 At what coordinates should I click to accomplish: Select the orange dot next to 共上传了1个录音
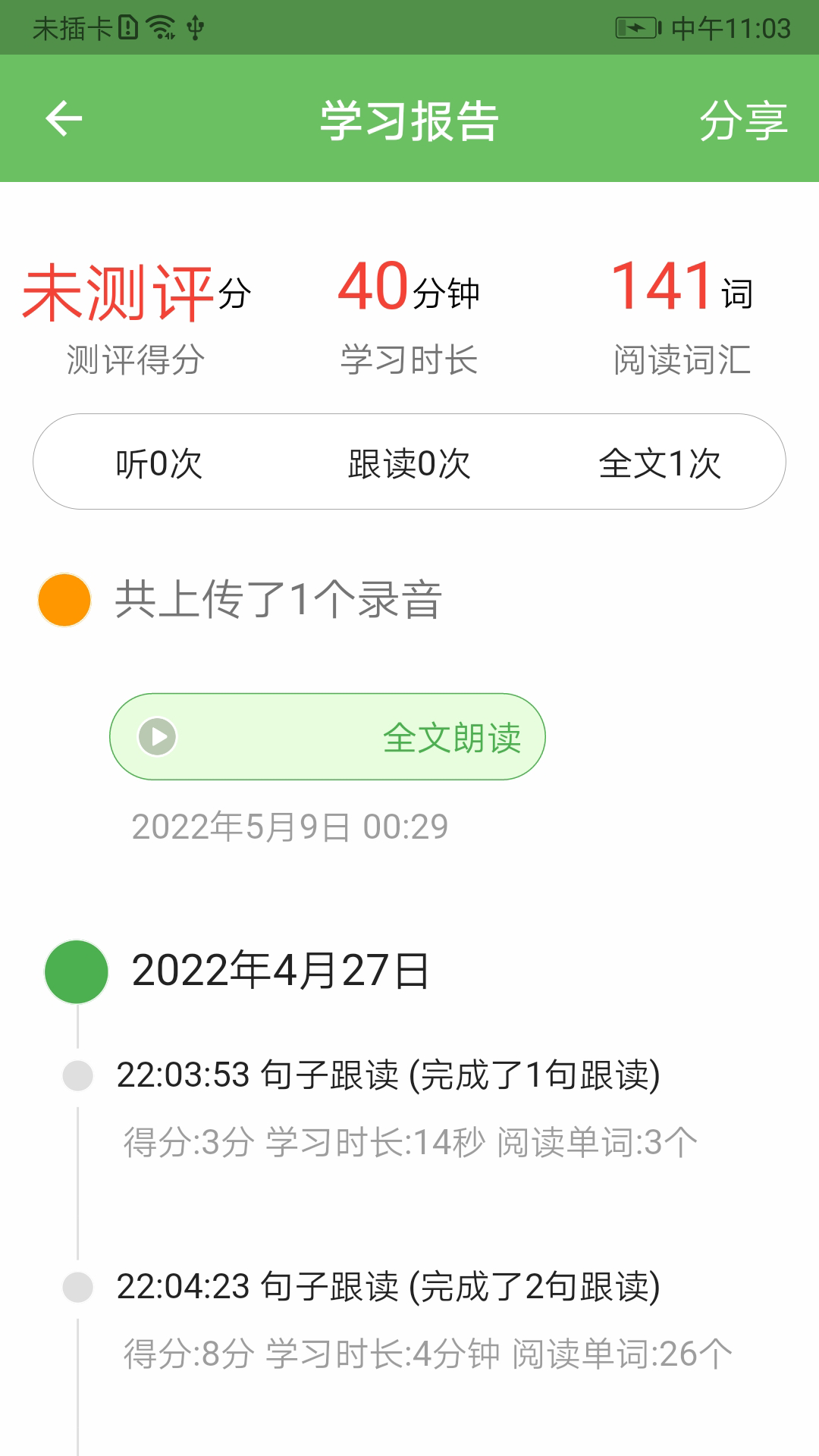[x=65, y=599]
